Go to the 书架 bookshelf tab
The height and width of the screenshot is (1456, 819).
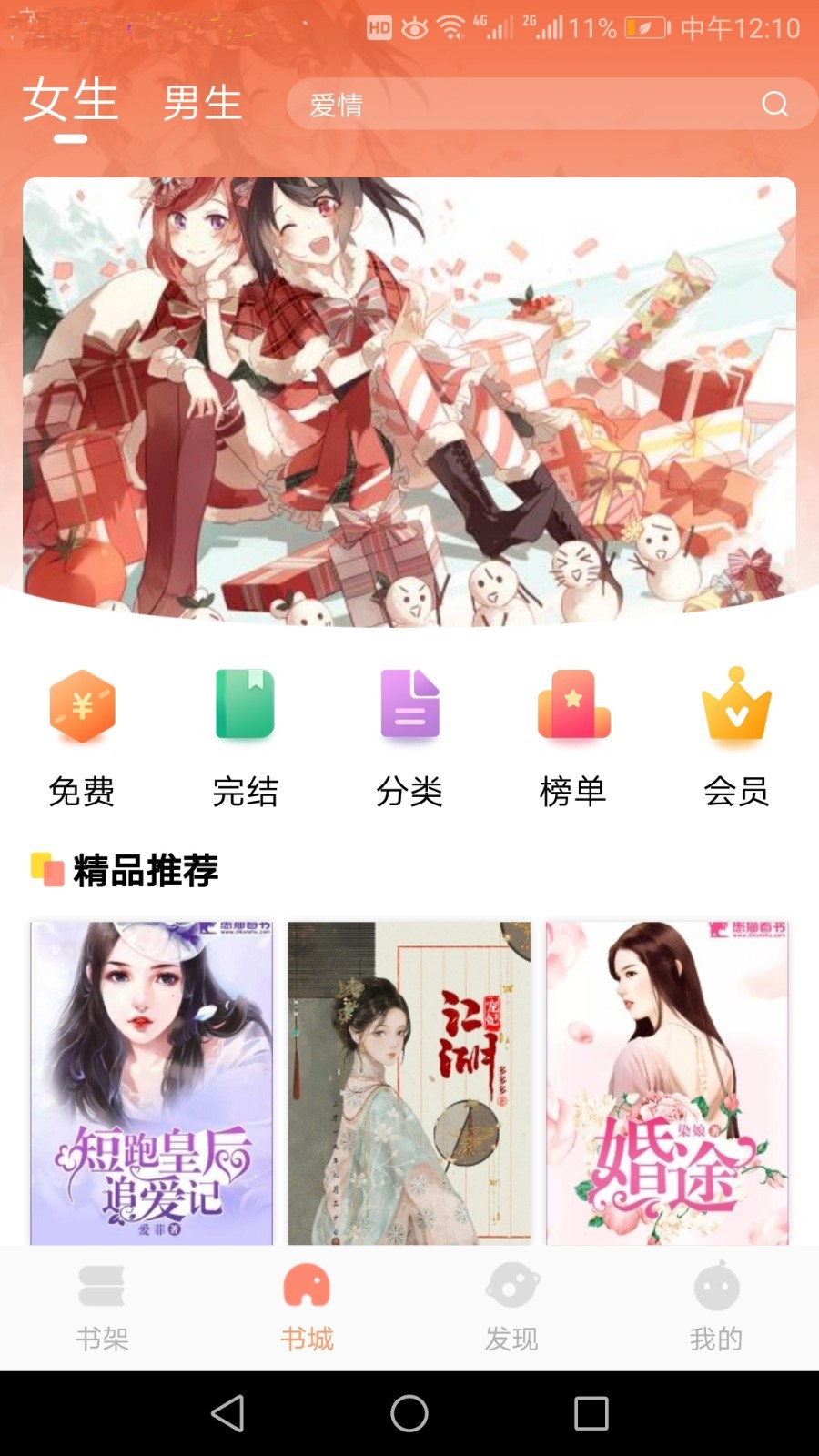pos(102,1307)
